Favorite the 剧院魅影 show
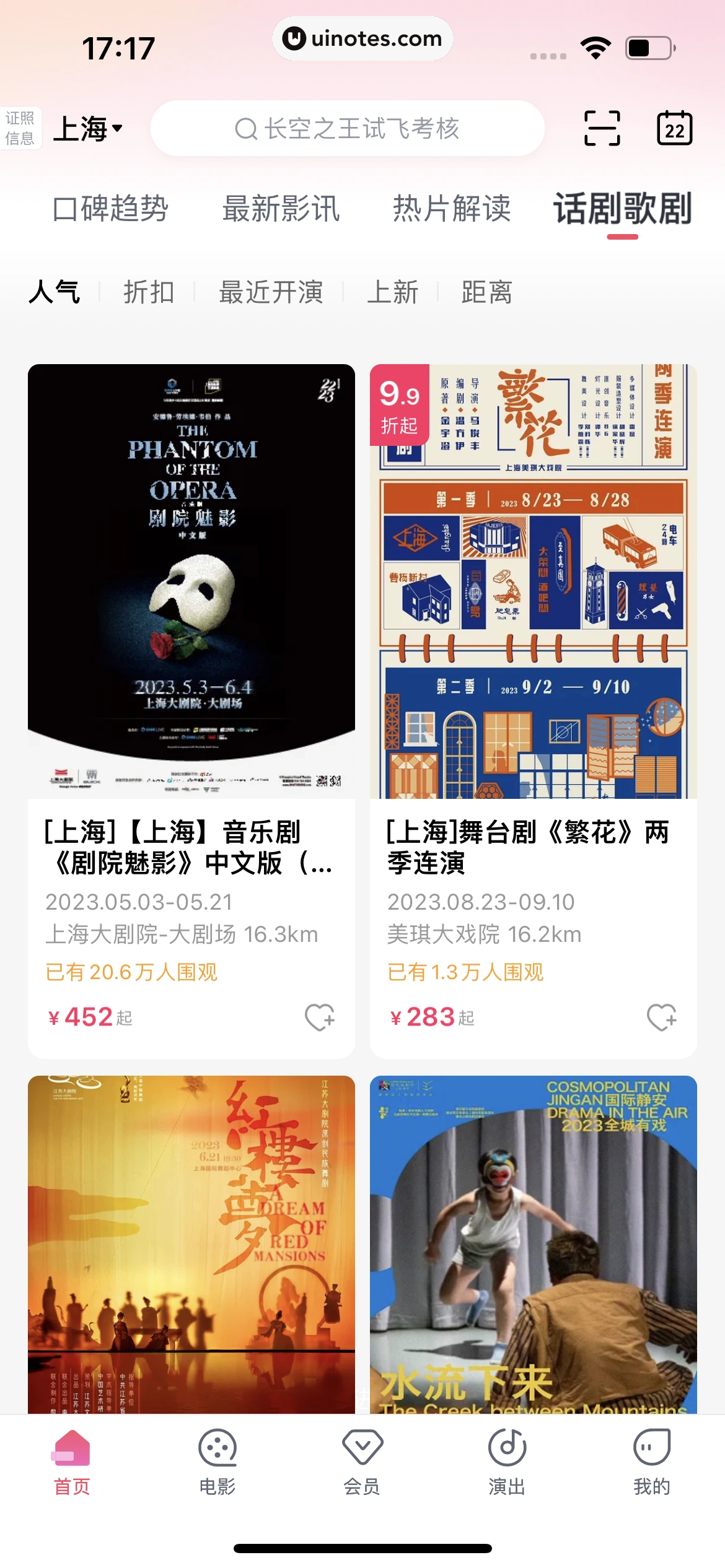Screen dimensions: 725x1568 pyautogui.click(x=320, y=1017)
